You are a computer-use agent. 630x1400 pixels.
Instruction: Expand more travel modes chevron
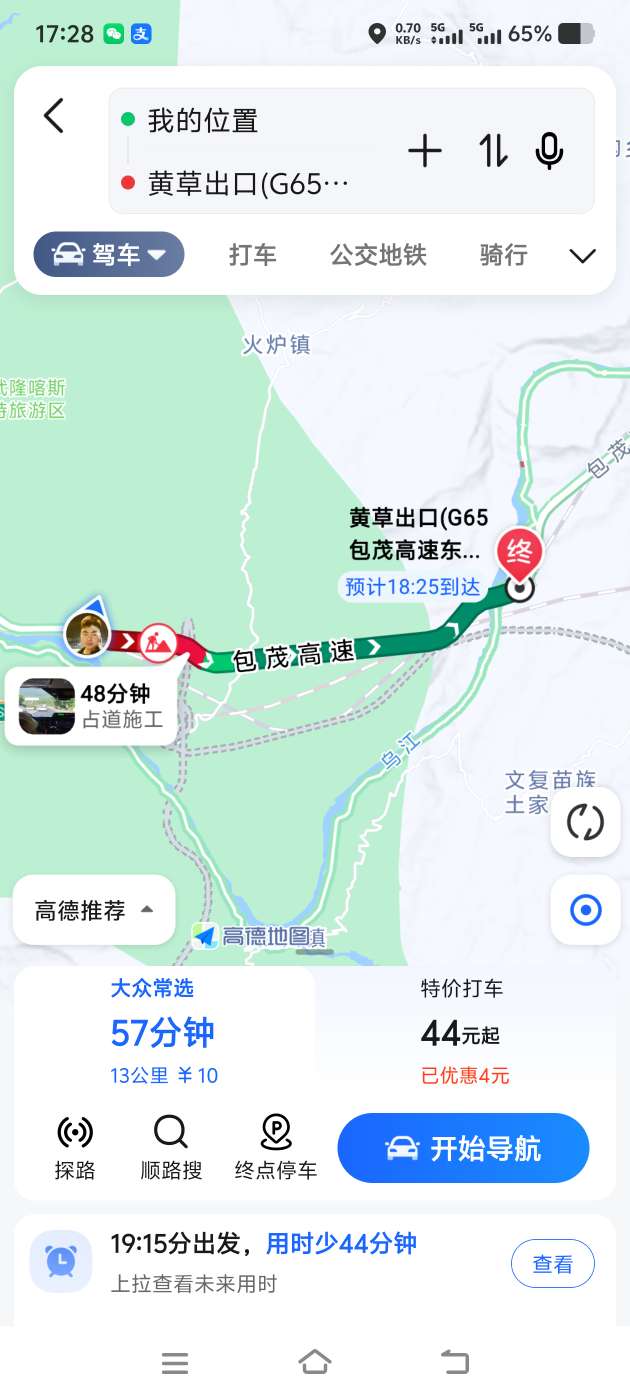point(582,256)
